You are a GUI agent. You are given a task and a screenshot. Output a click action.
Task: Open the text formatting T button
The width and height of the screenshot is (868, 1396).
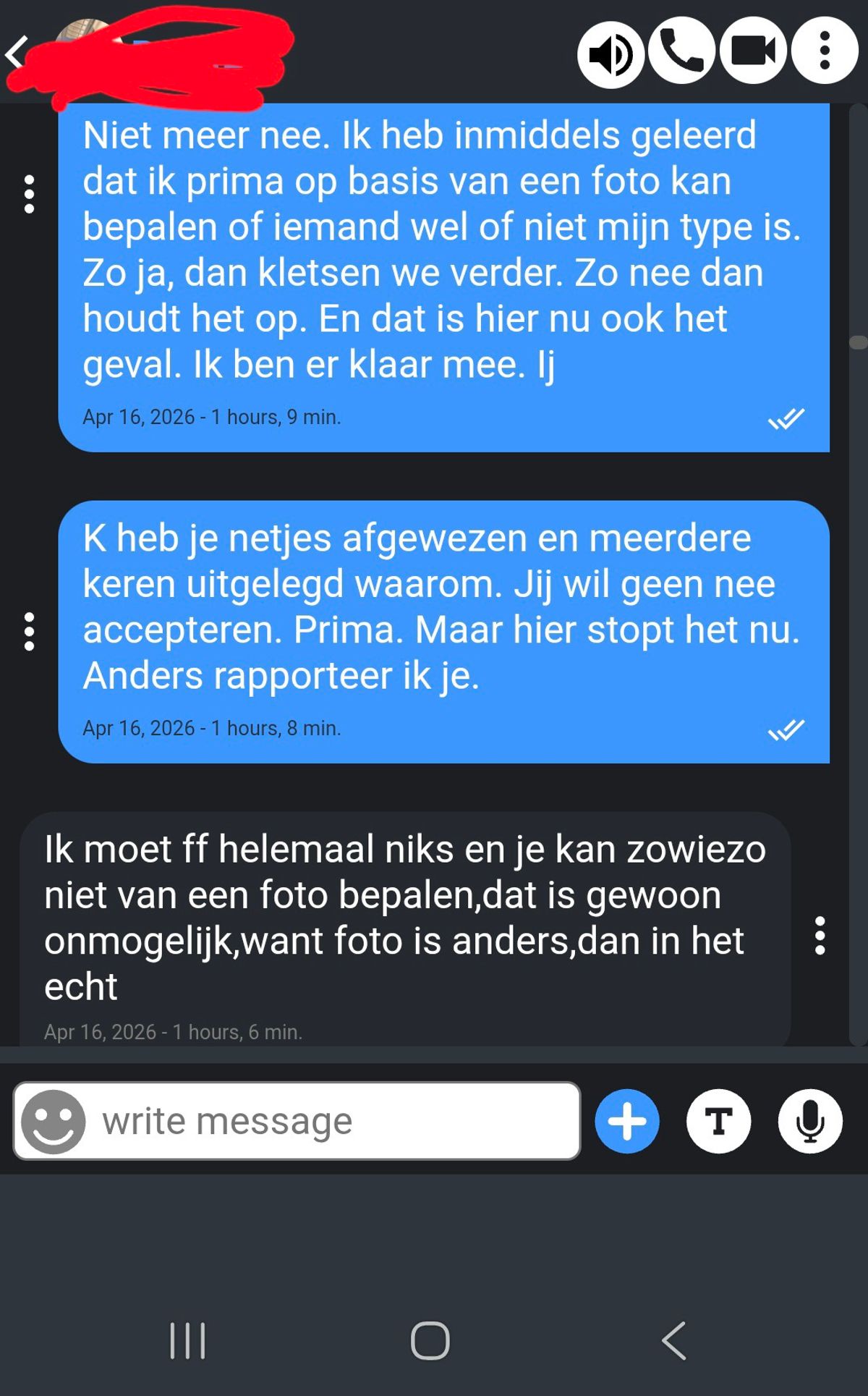click(718, 1121)
